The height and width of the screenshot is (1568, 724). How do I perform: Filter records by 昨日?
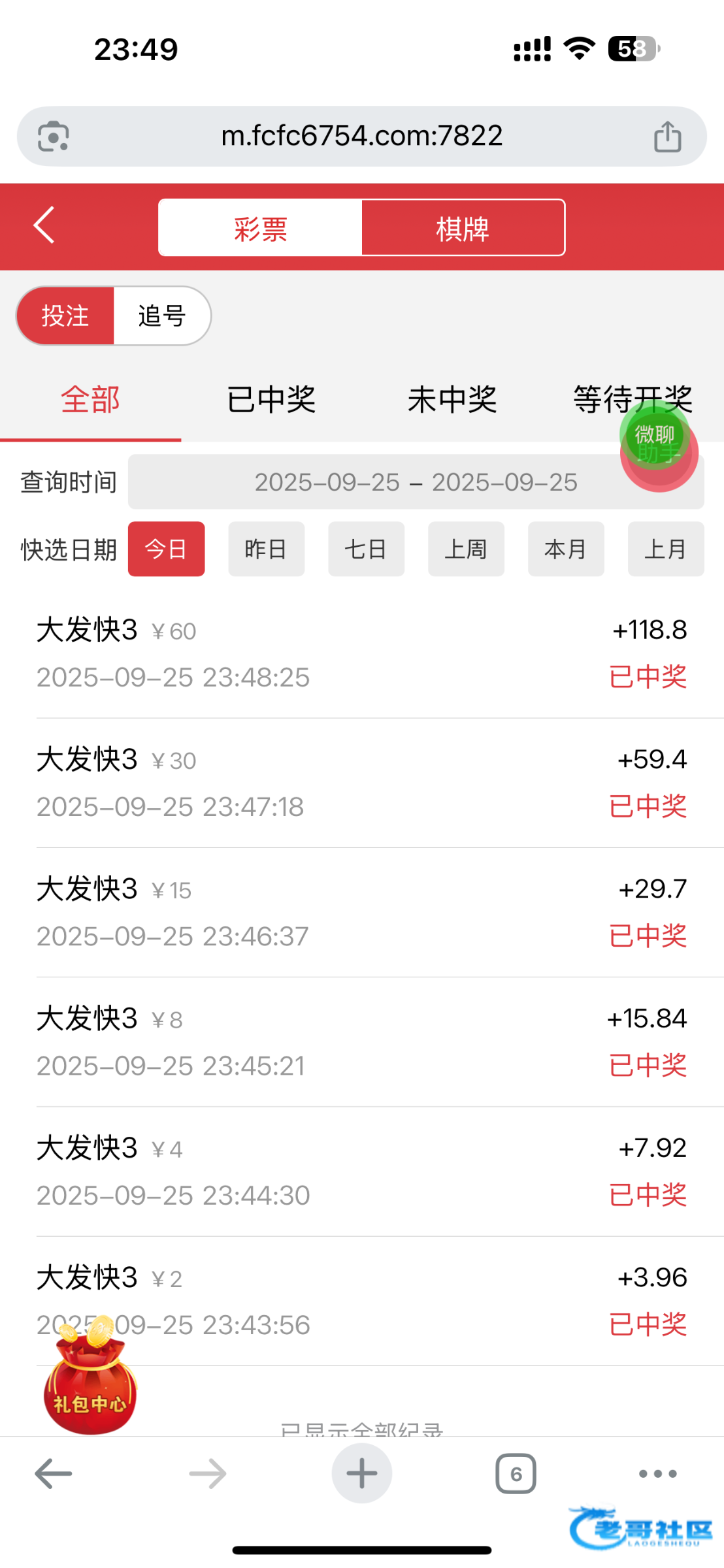pyautogui.click(x=266, y=549)
